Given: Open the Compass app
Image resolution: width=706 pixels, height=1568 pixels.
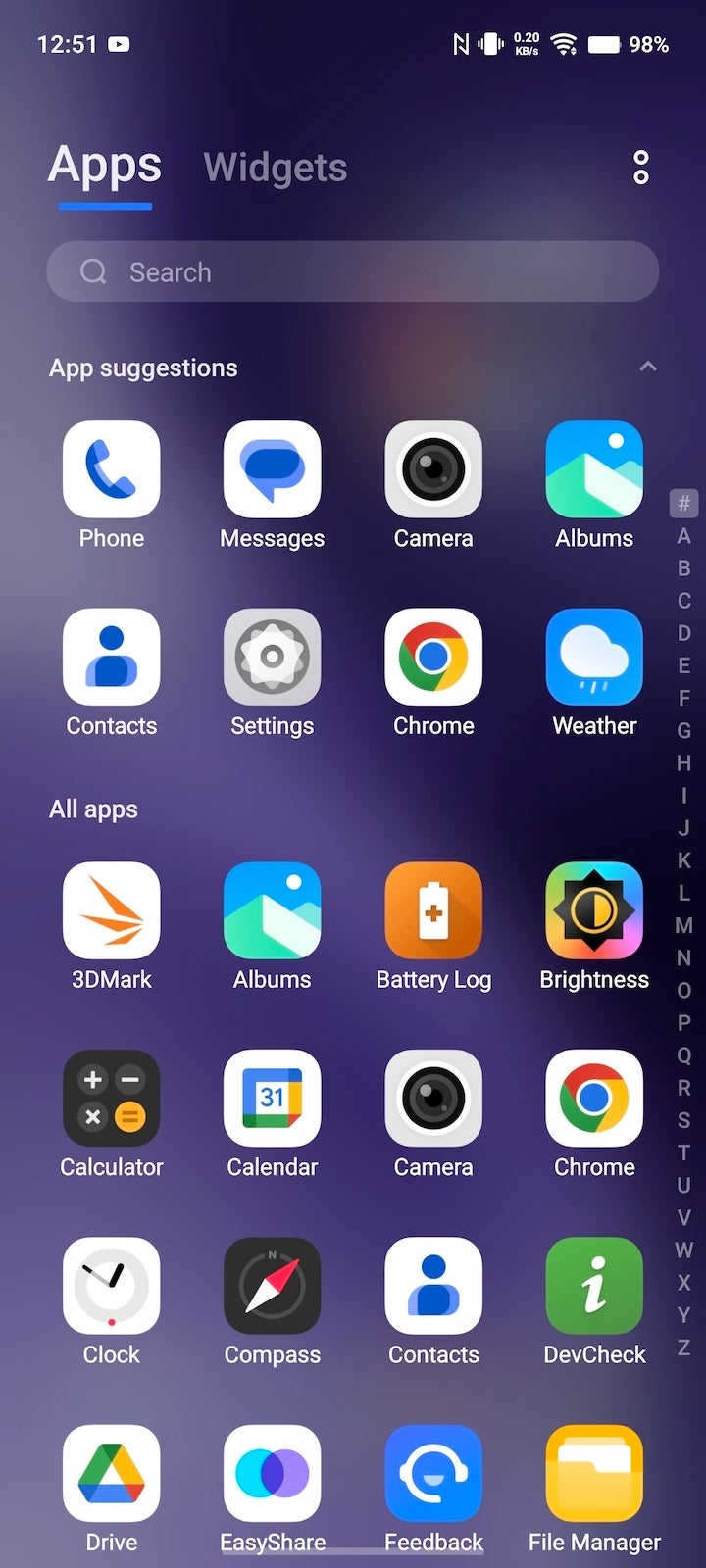Looking at the screenshot, I should point(273,1287).
